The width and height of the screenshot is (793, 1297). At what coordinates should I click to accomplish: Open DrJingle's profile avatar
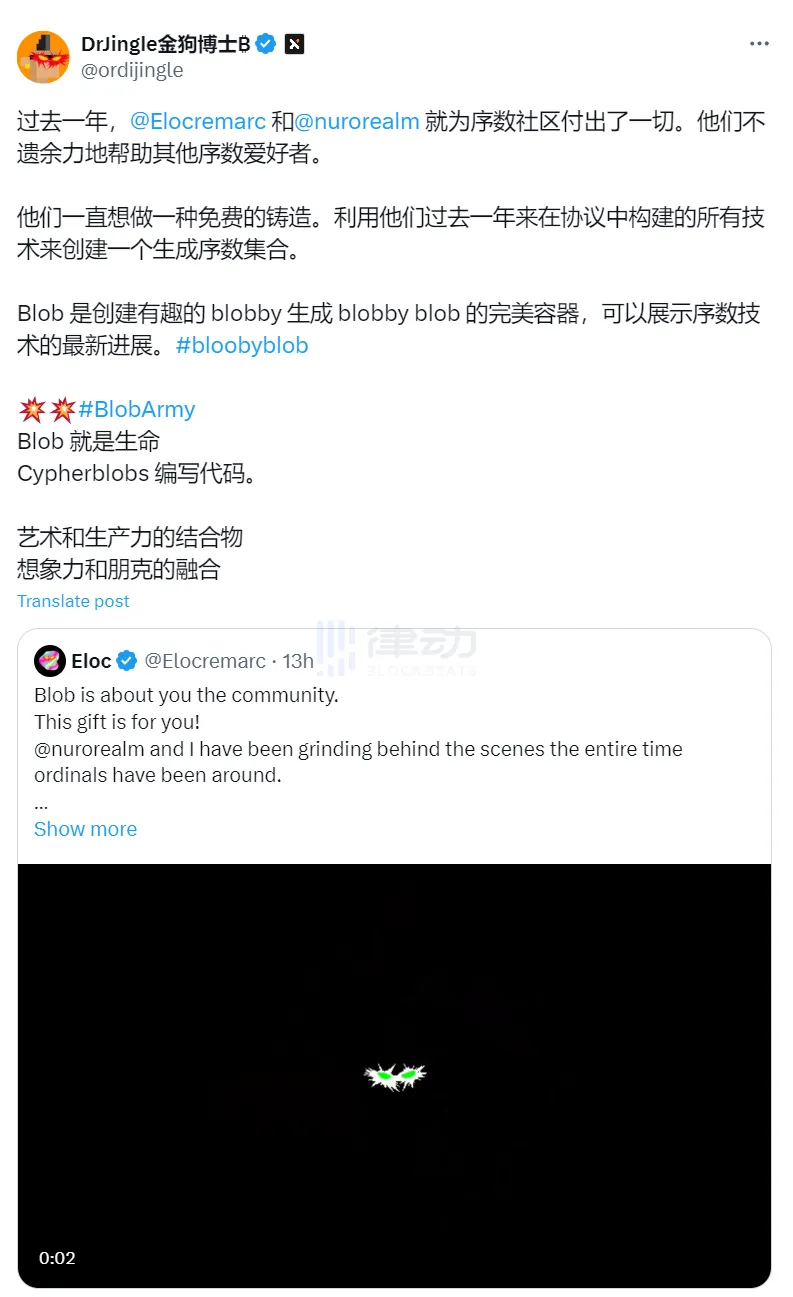pyautogui.click(x=43, y=57)
